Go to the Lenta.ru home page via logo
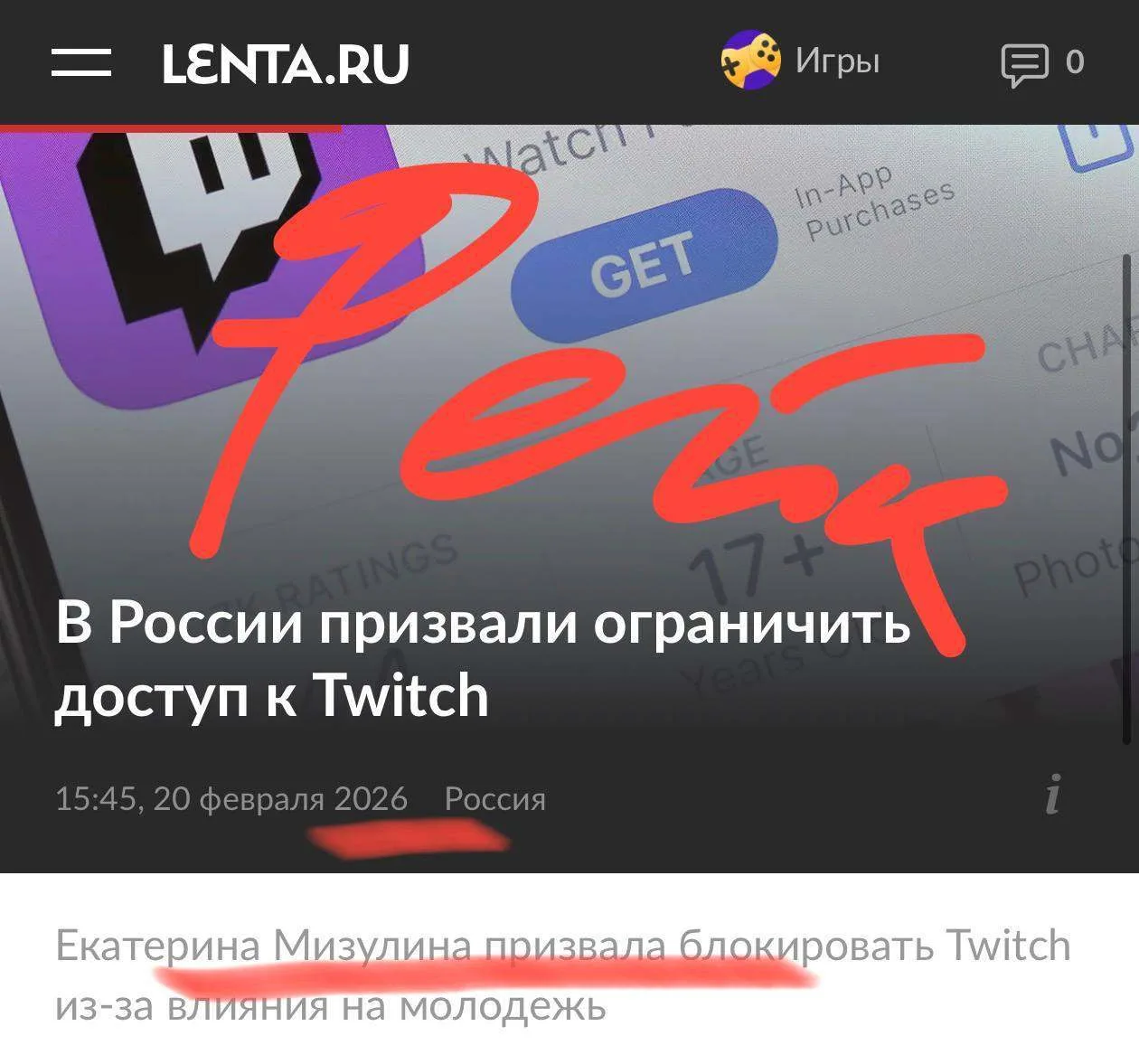The width and height of the screenshot is (1139, 1064). 285,64
